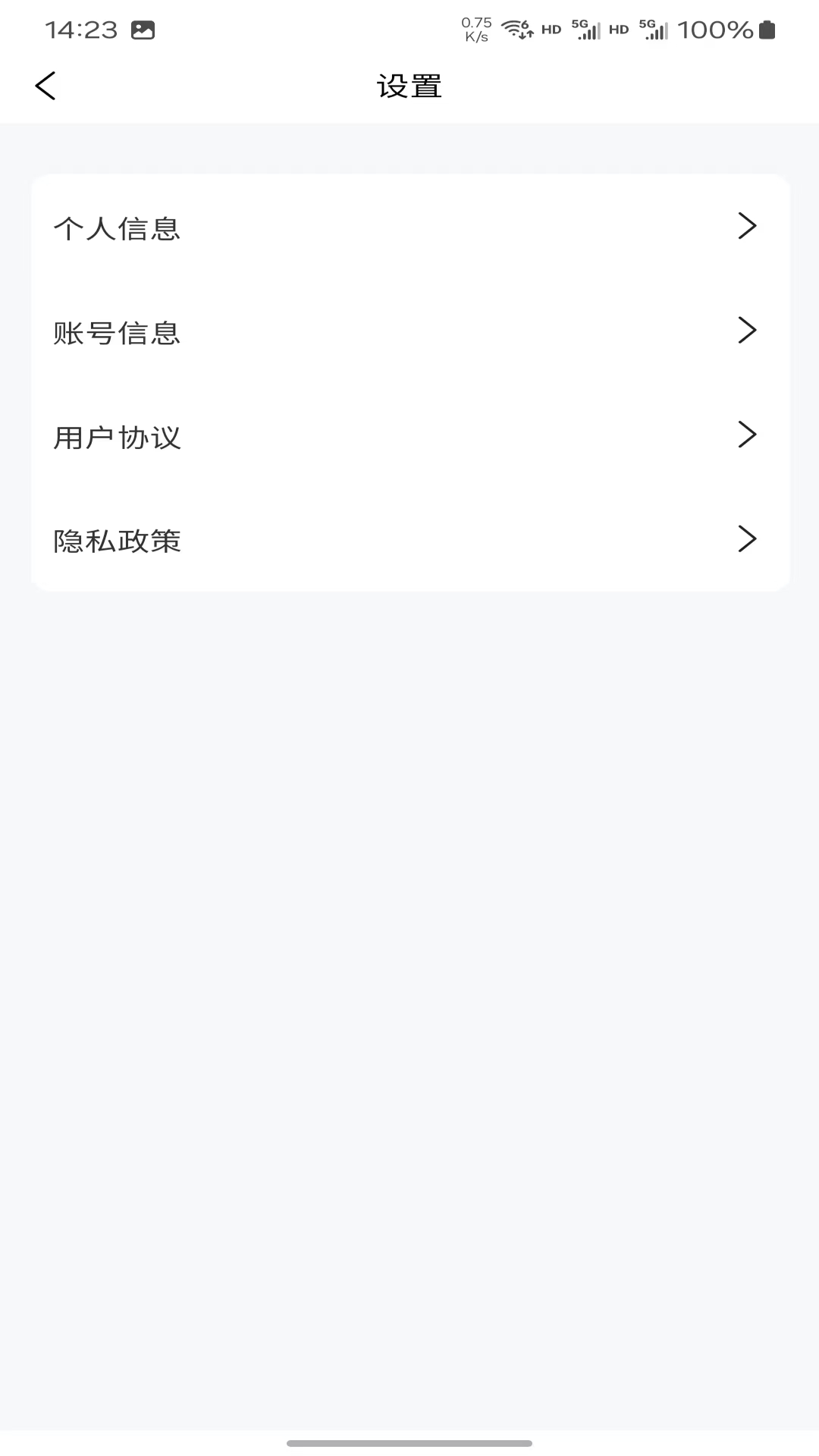Open 用户协议 via its arrow
The height and width of the screenshot is (1456, 819).
748,435
